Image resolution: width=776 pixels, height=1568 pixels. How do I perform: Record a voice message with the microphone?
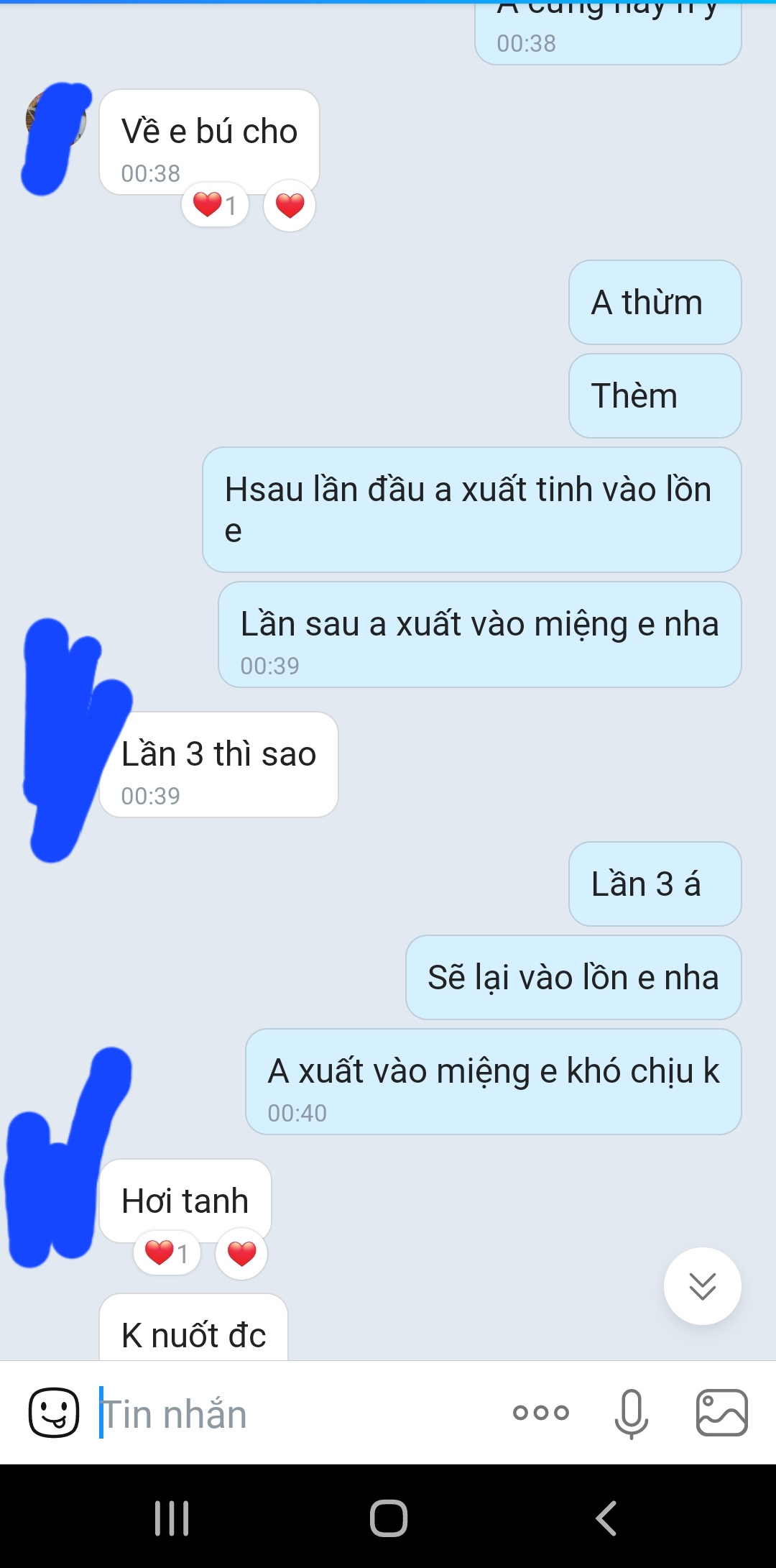click(x=632, y=1413)
